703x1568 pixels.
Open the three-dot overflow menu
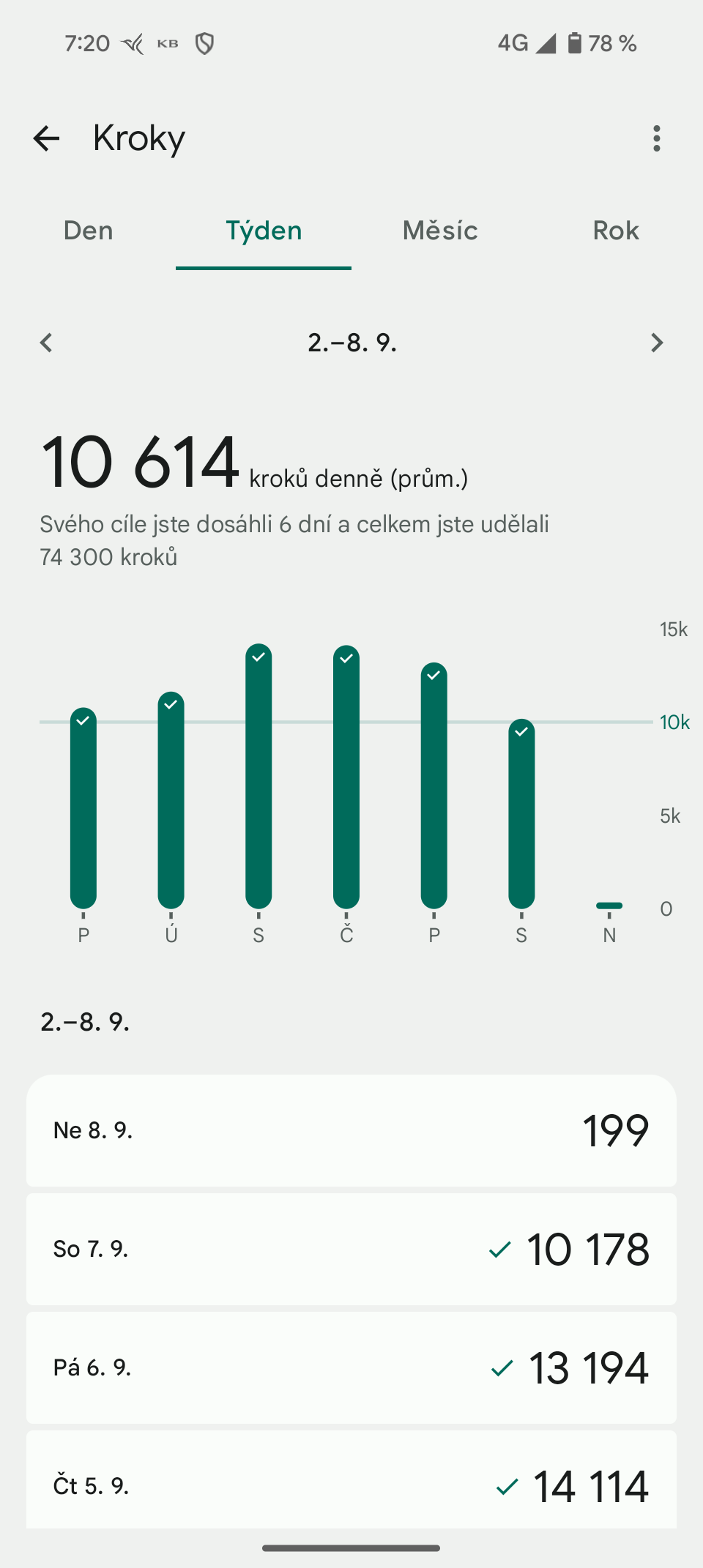coord(656,138)
